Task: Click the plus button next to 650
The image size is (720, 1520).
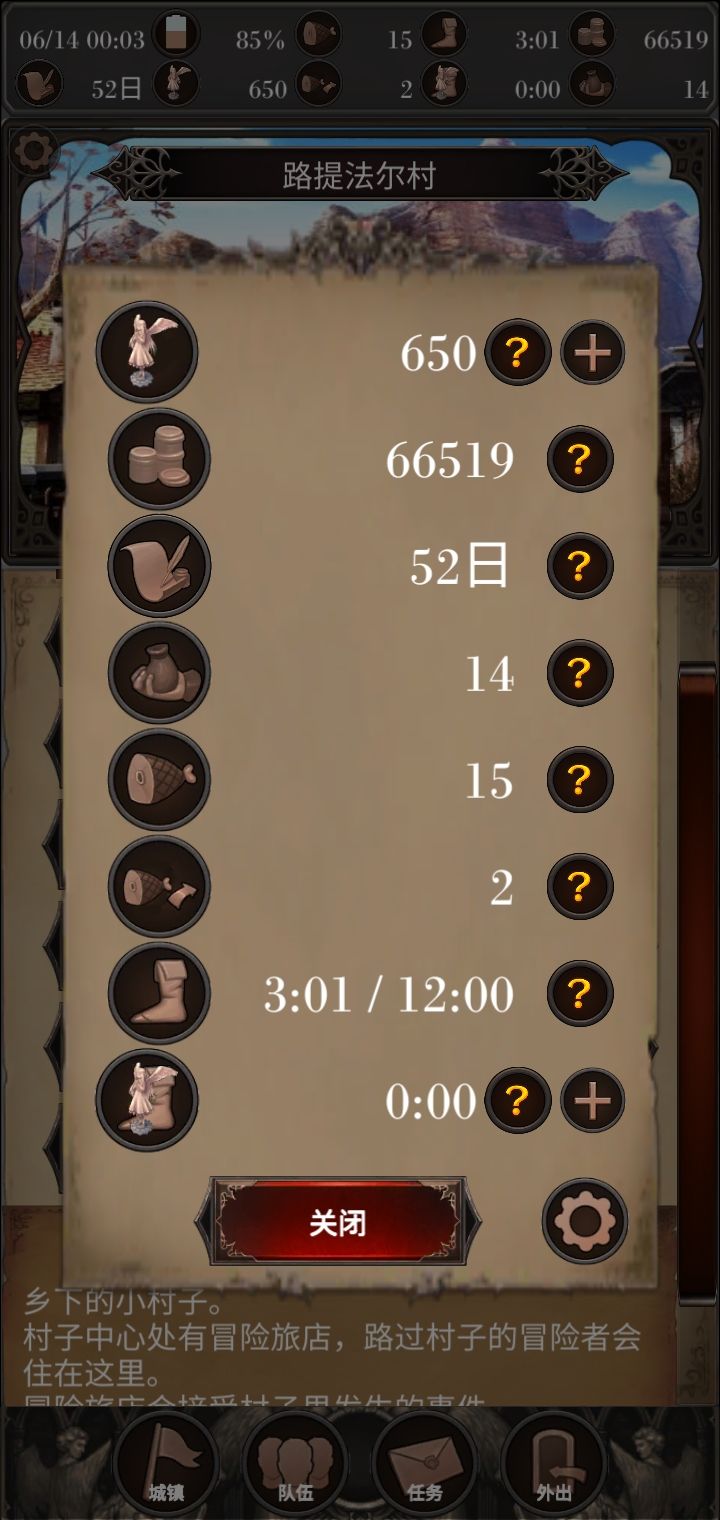Action: pyautogui.click(x=592, y=352)
